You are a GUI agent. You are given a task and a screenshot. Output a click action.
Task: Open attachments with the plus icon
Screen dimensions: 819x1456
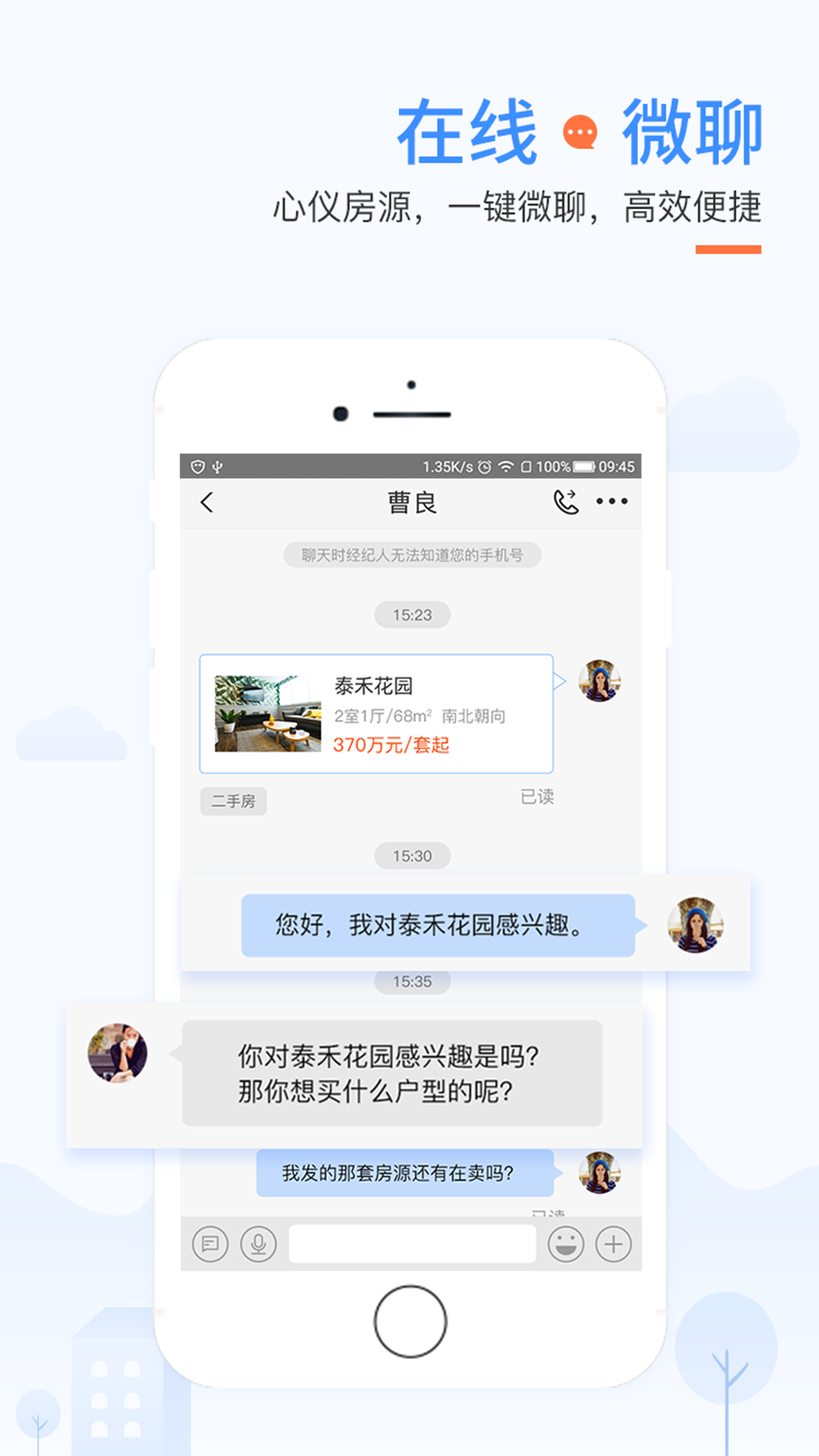tap(614, 1242)
